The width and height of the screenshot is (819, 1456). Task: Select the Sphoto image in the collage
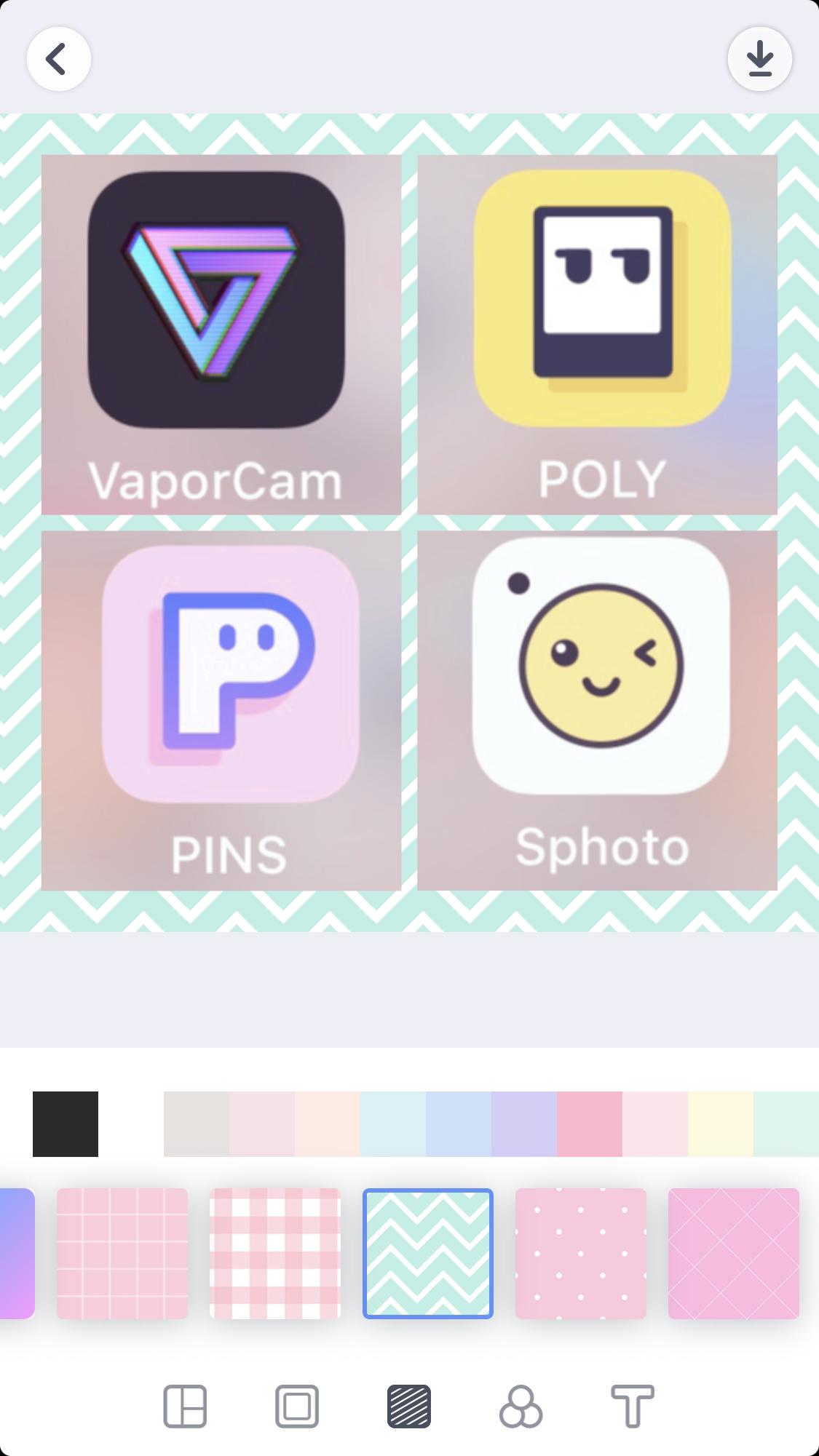[597, 710]
